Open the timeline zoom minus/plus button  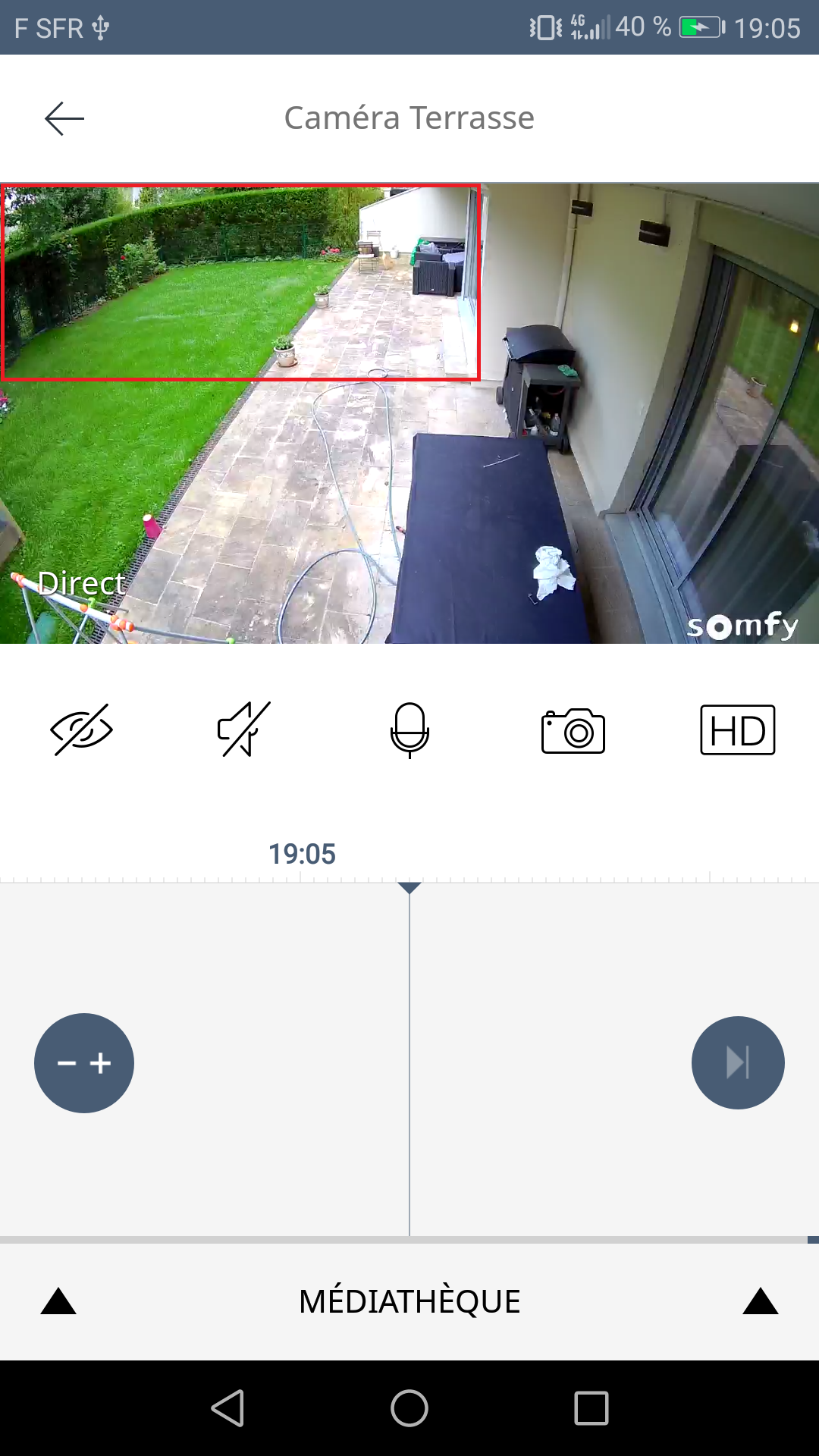[84, 1063]
